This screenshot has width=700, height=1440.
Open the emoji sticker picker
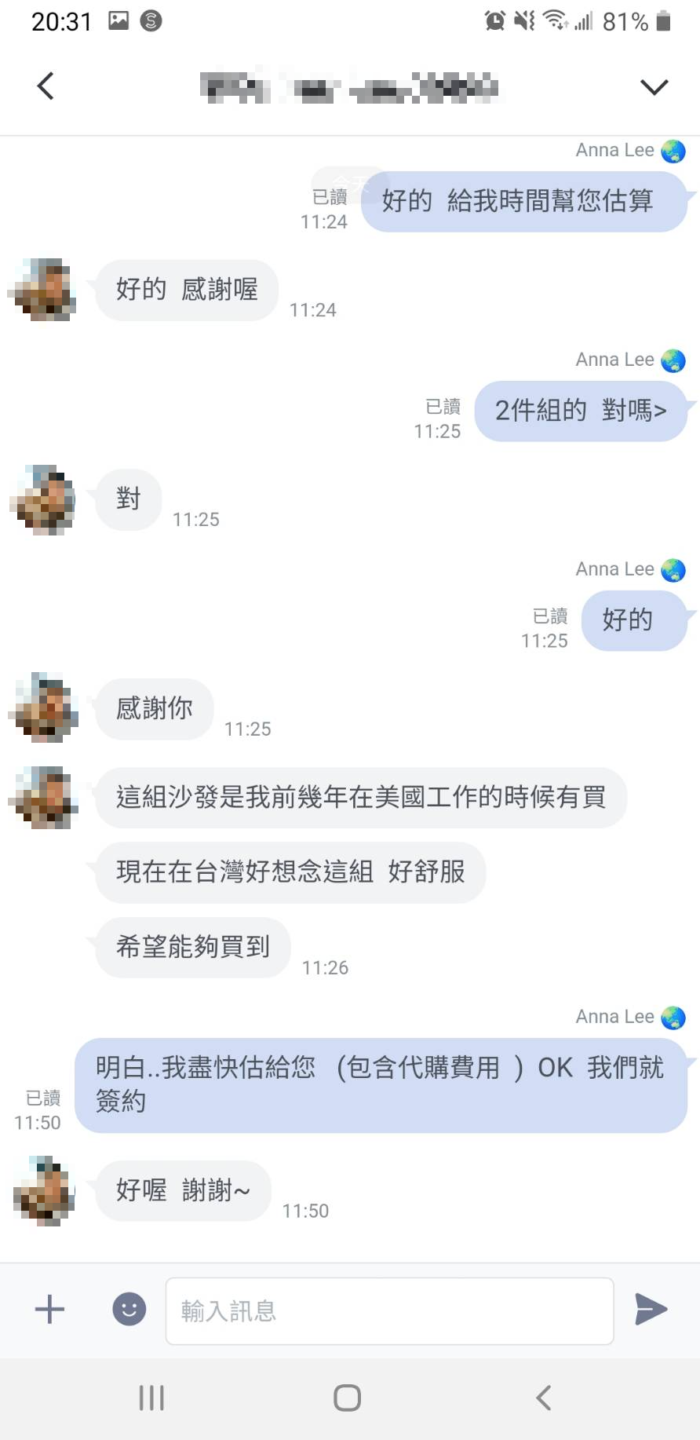coord(129,1309)
